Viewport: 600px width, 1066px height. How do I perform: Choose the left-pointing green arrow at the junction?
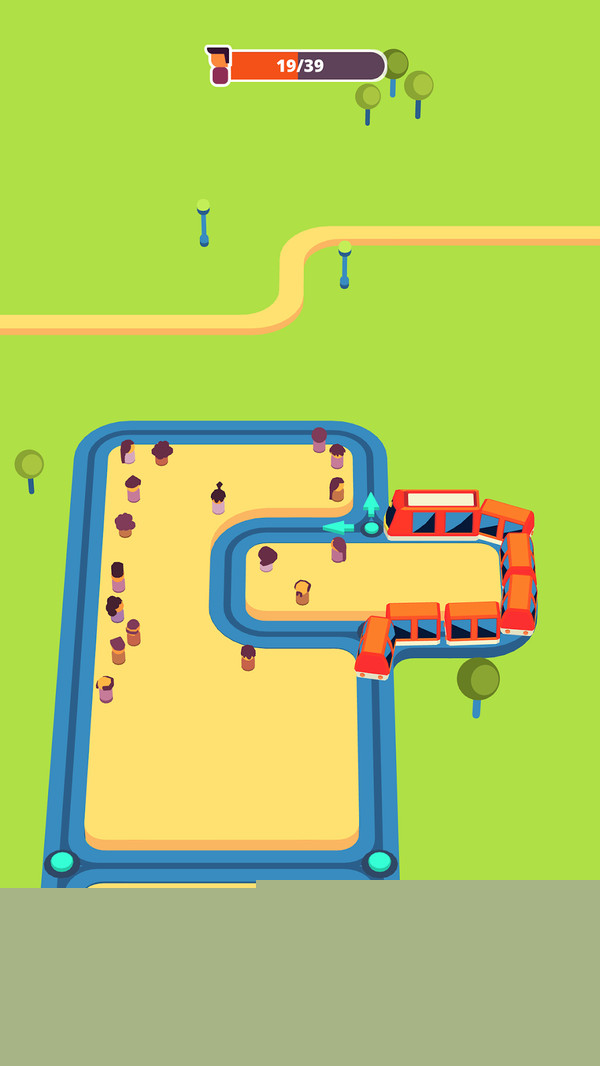tap(338, 527)
